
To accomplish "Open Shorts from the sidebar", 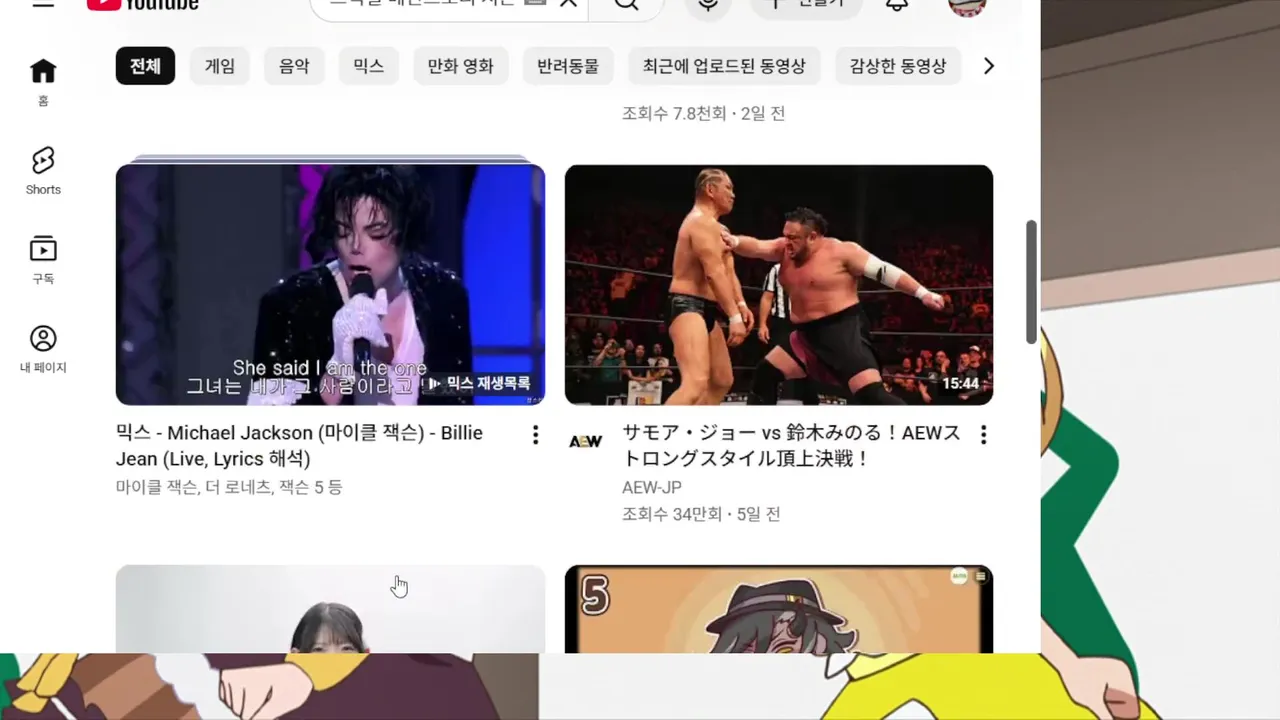I will 43,170.
